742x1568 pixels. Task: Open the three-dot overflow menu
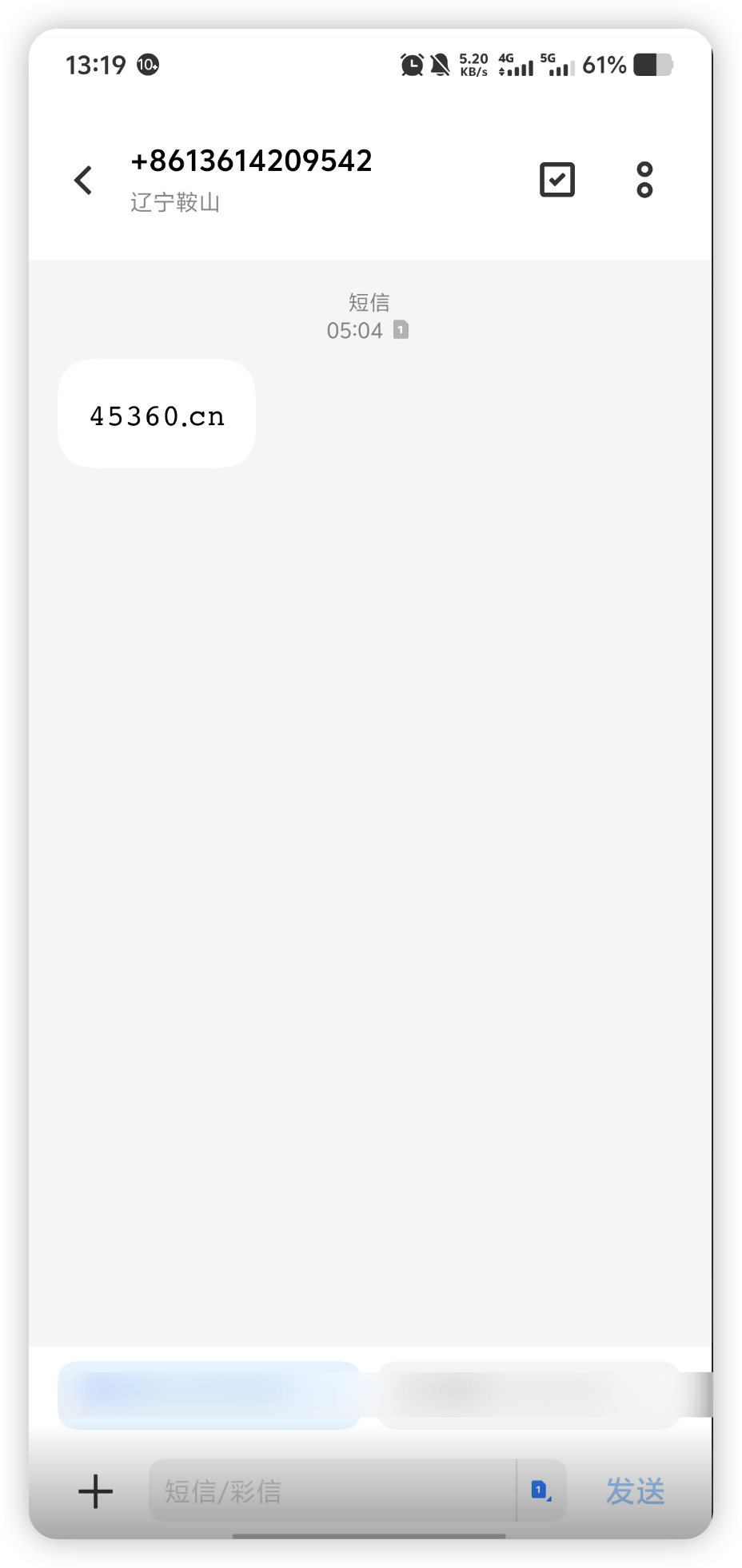644,180
